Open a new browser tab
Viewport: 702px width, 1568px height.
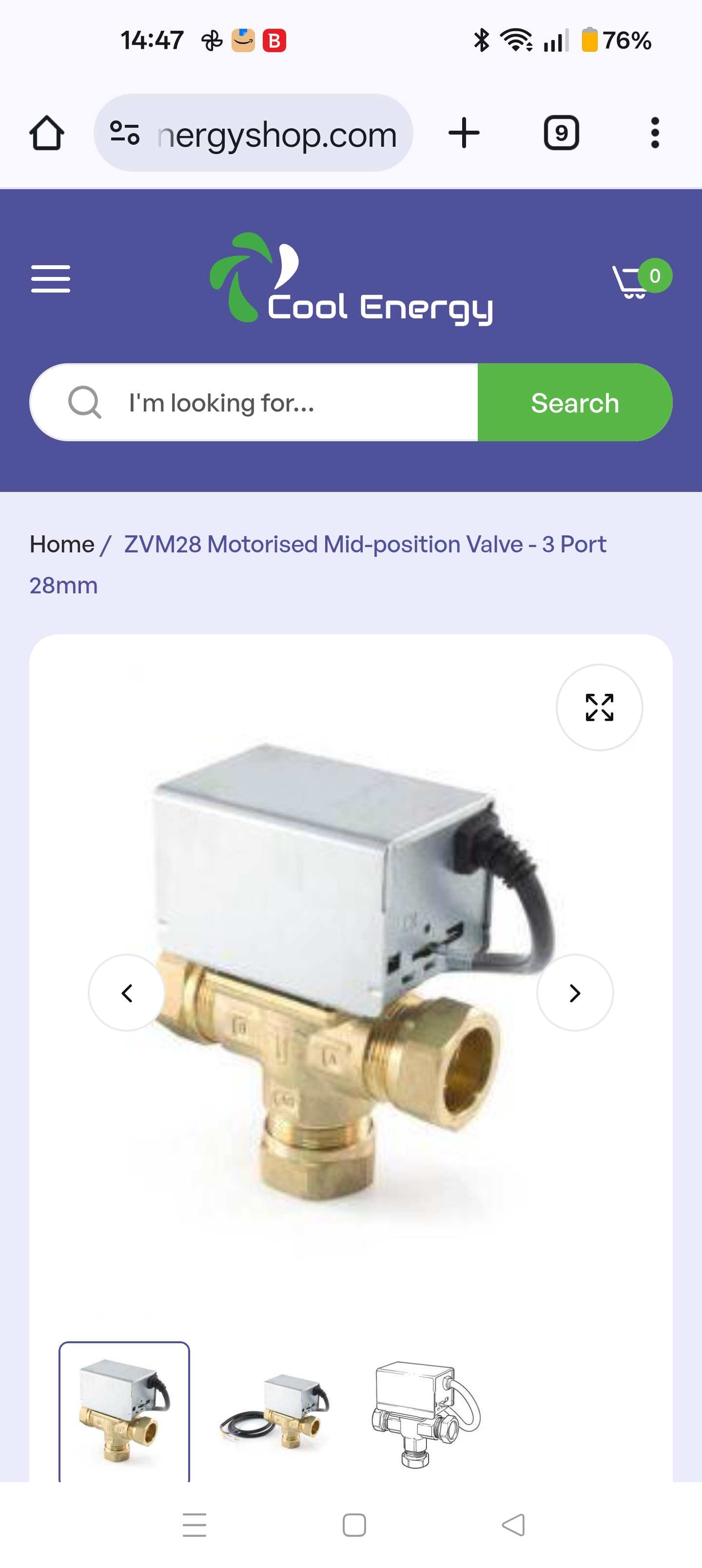tap(464, 133)
